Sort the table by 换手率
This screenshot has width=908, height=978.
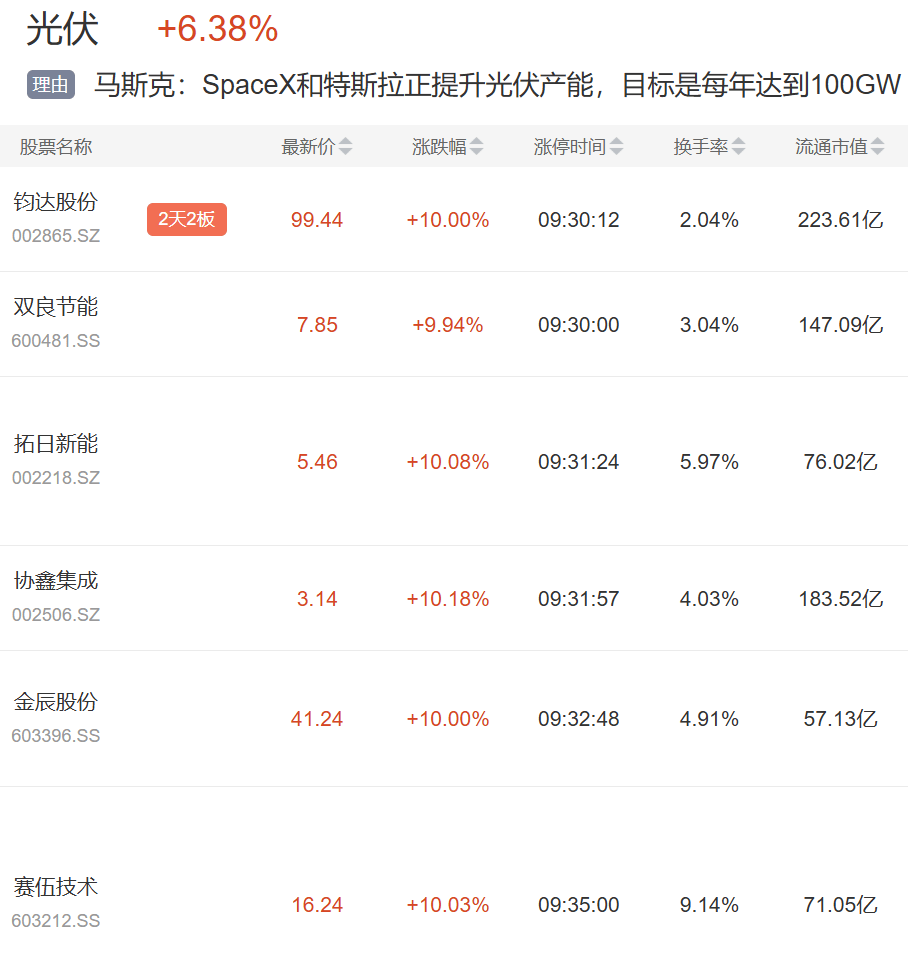point(709,147)
